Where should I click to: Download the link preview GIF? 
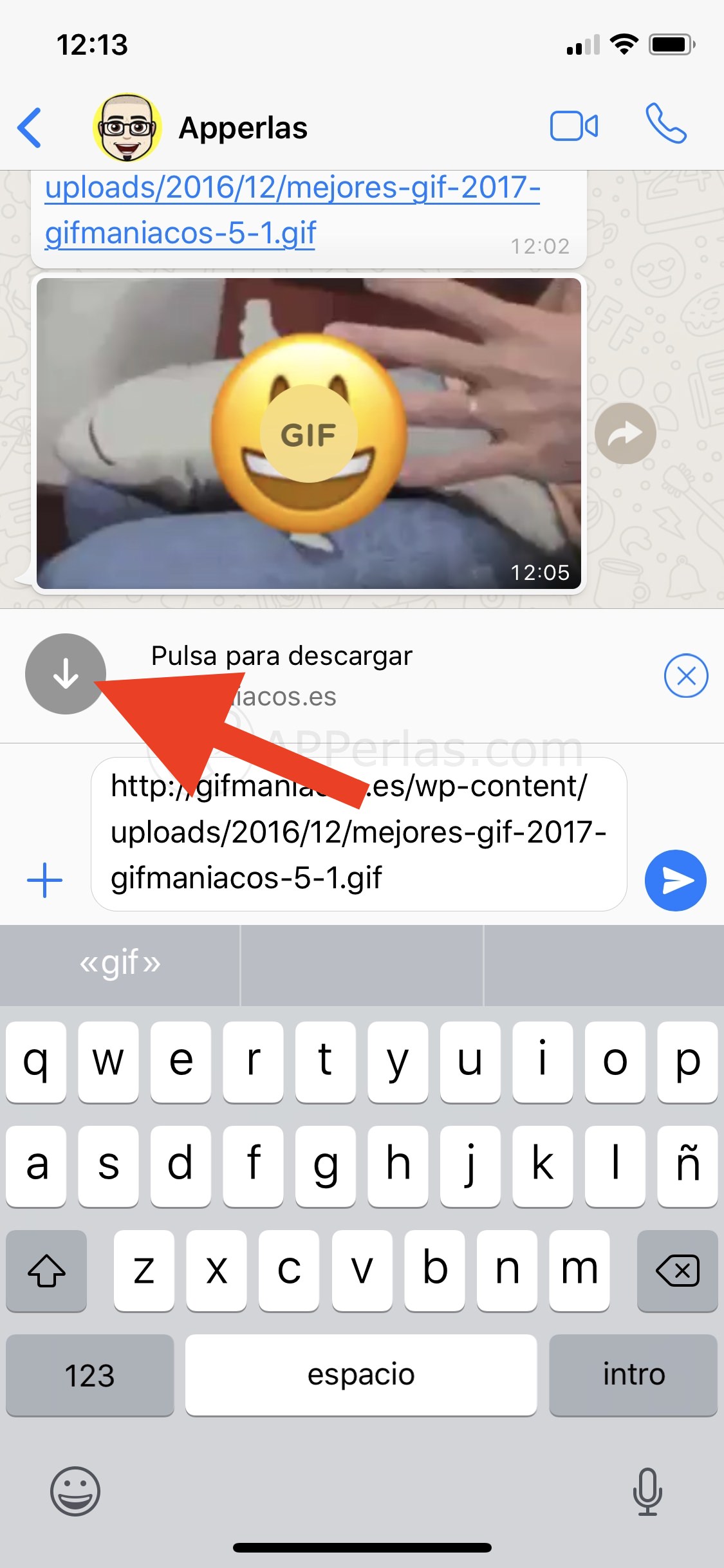click(65, 674)
